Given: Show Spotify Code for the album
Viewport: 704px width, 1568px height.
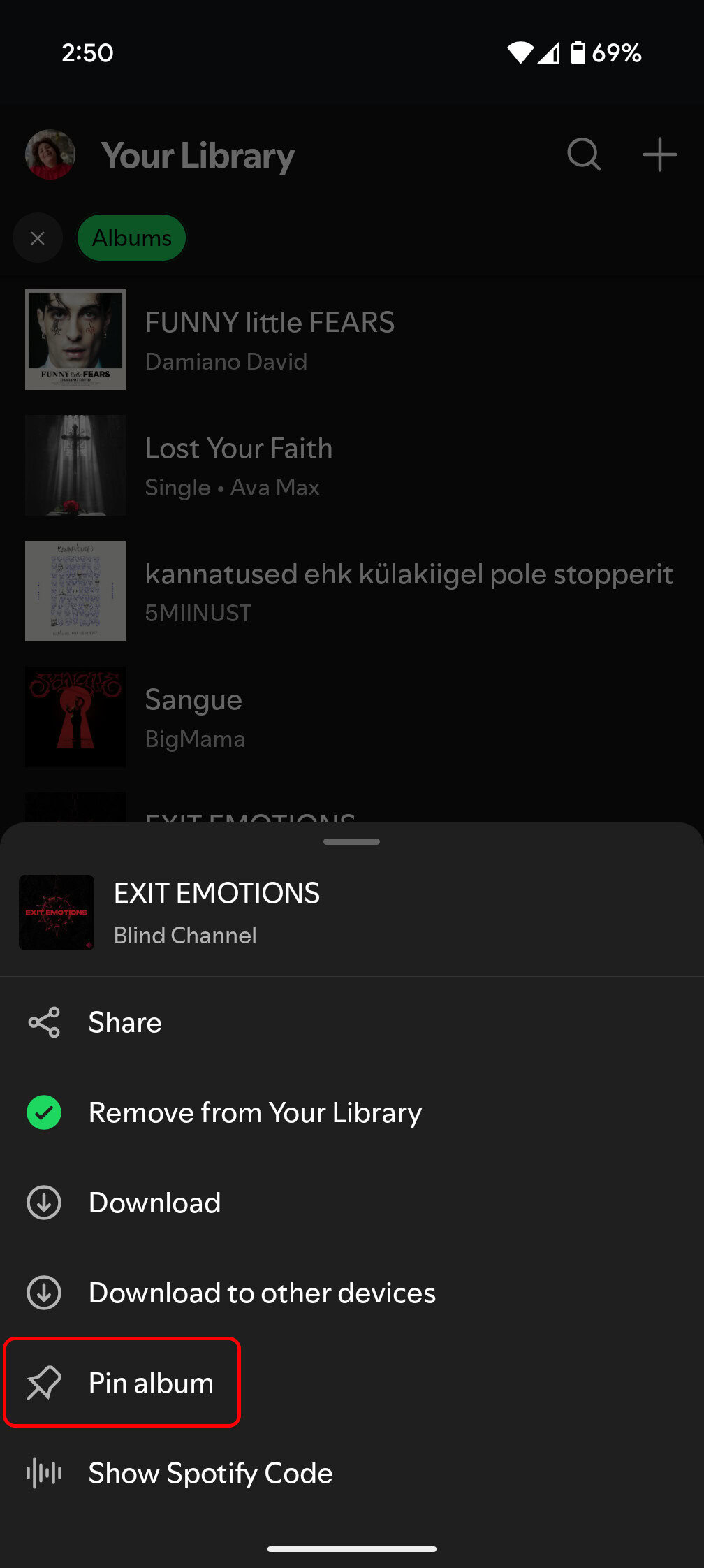Looking at the screenshot, I should [210, 1473].
